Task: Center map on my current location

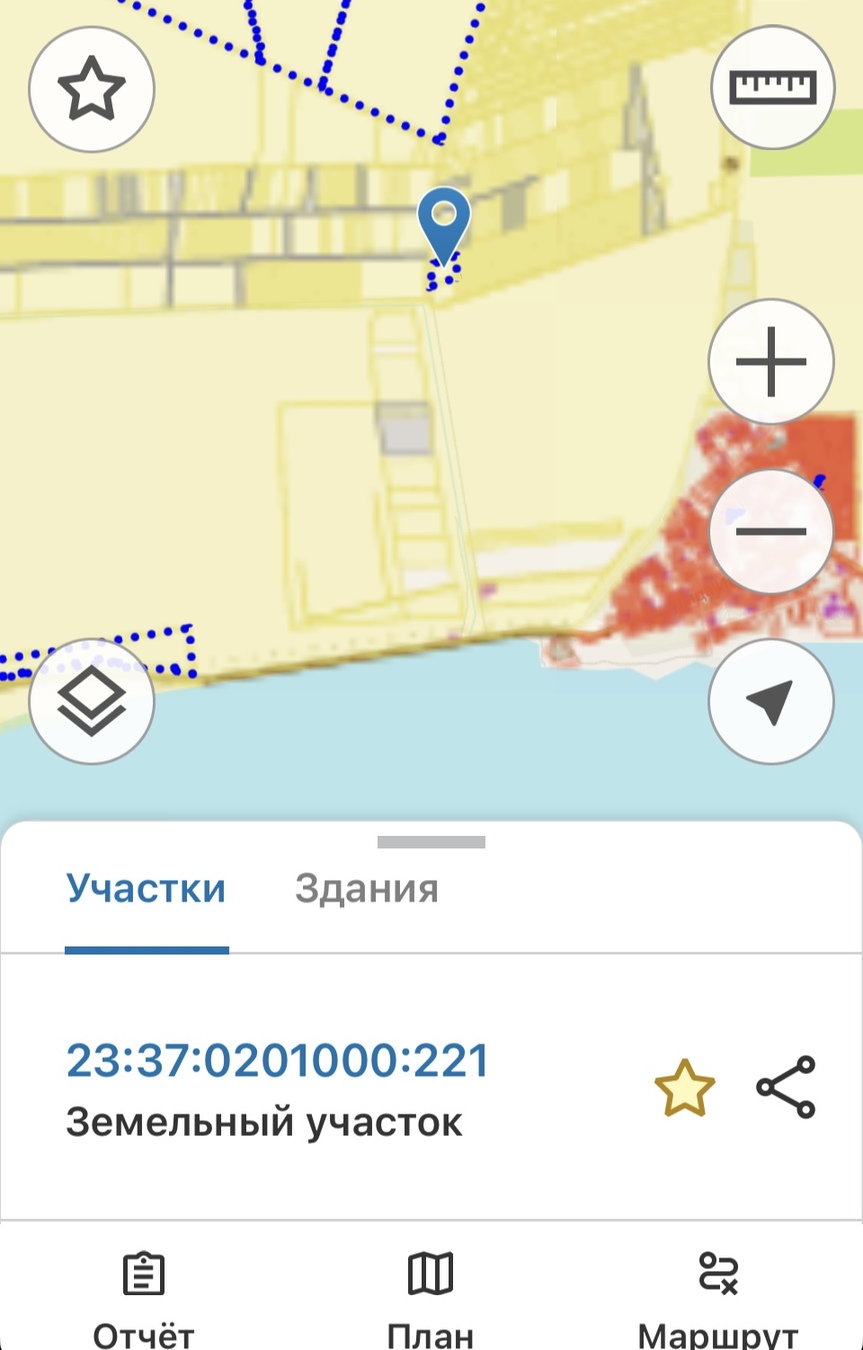Action: pyautogui.click(x=770, y=701)
